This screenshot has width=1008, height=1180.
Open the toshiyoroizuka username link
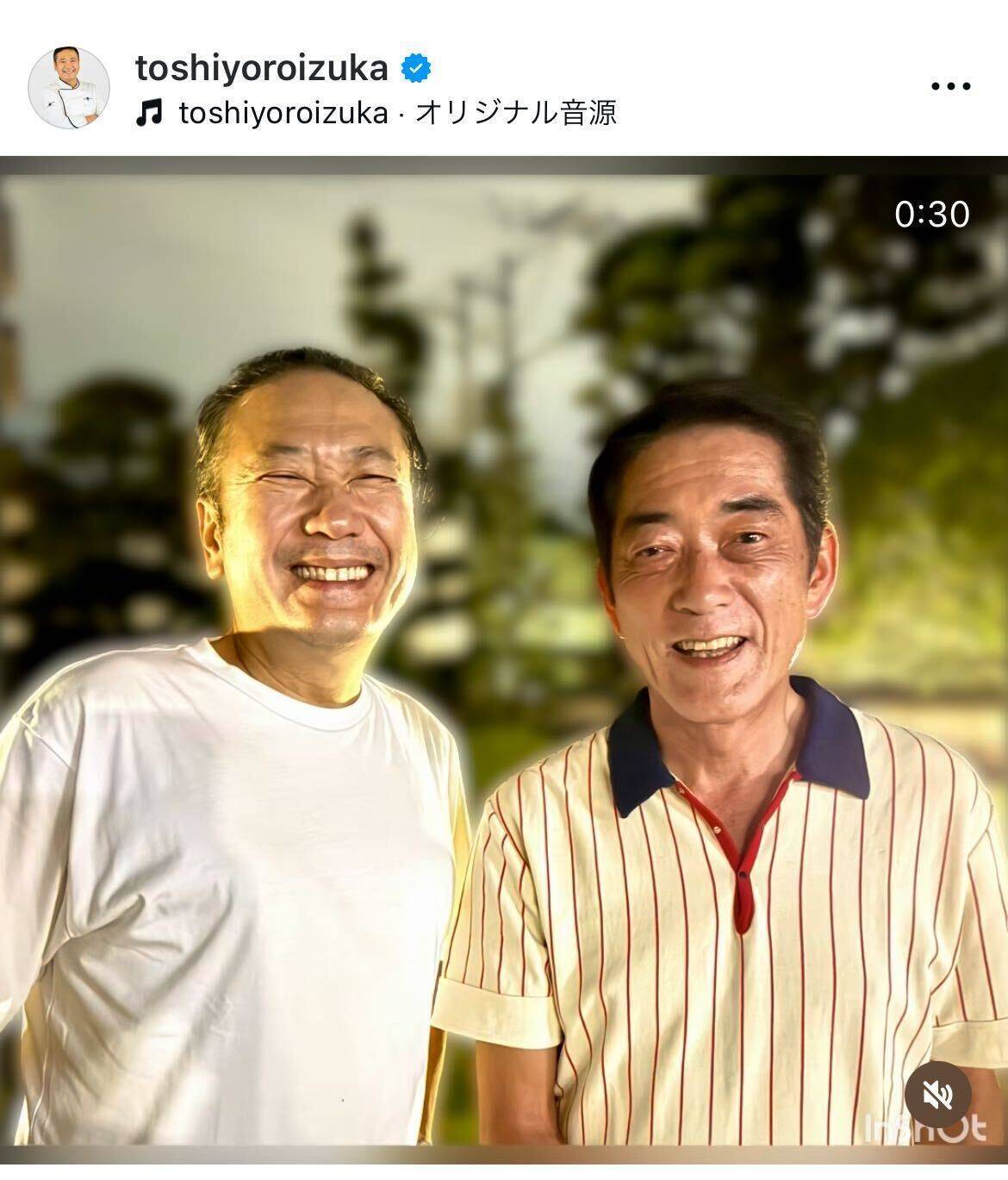(262, 68)
